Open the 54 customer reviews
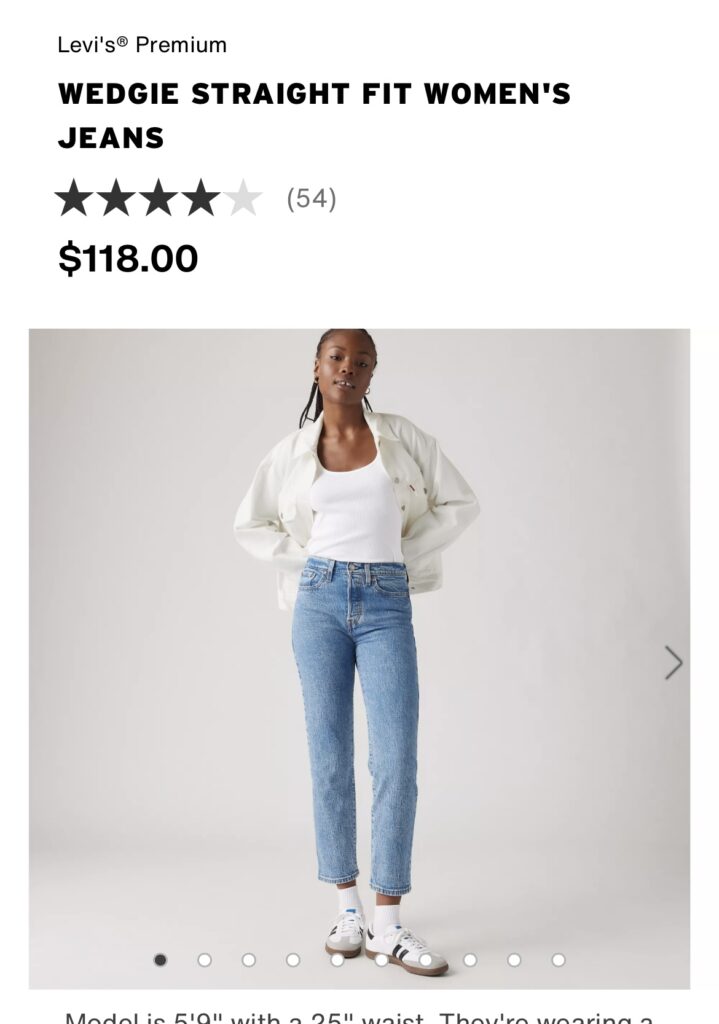Viewport: 719px width, 1024px height. coord(311,199)
